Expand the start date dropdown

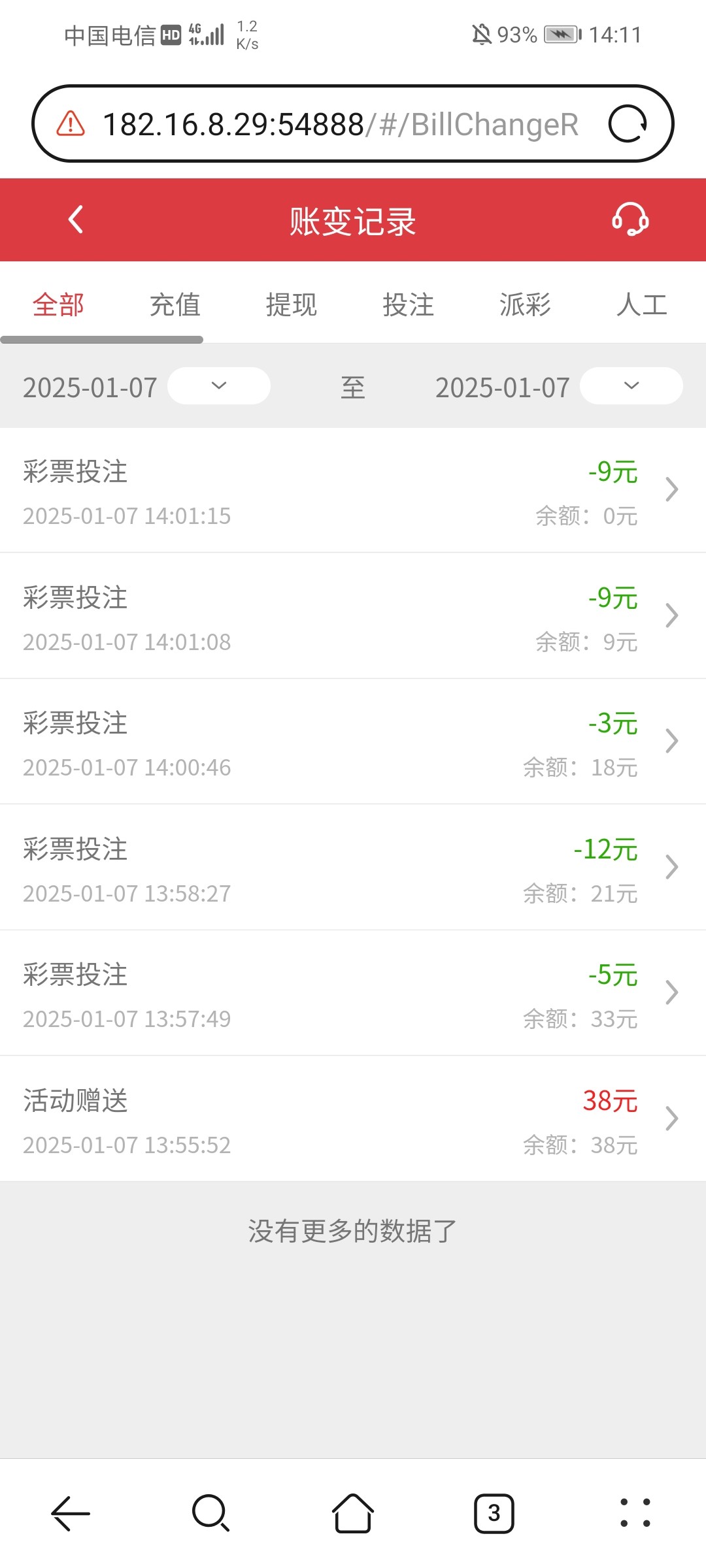pyautogui.click(x=219, y=386)
